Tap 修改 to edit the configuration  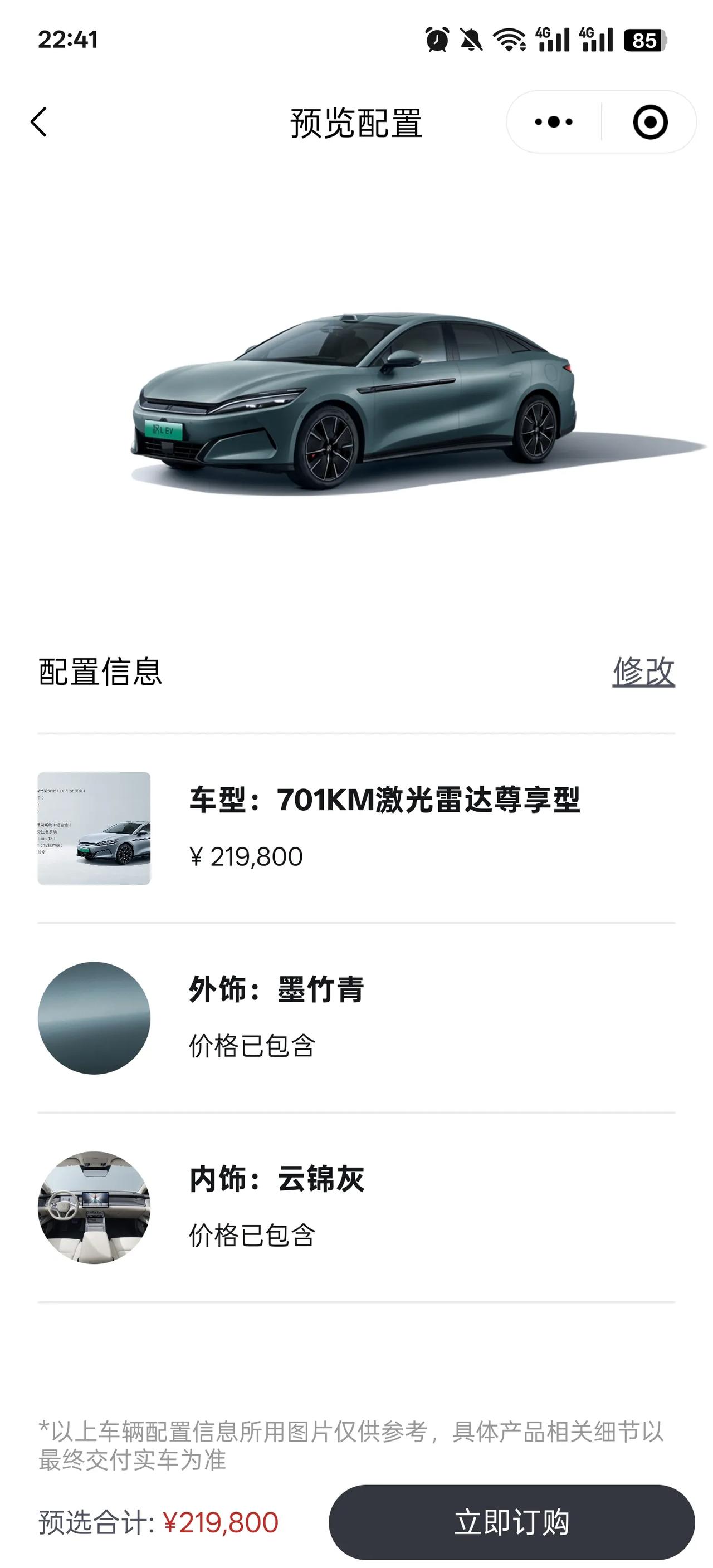[643, 672]
